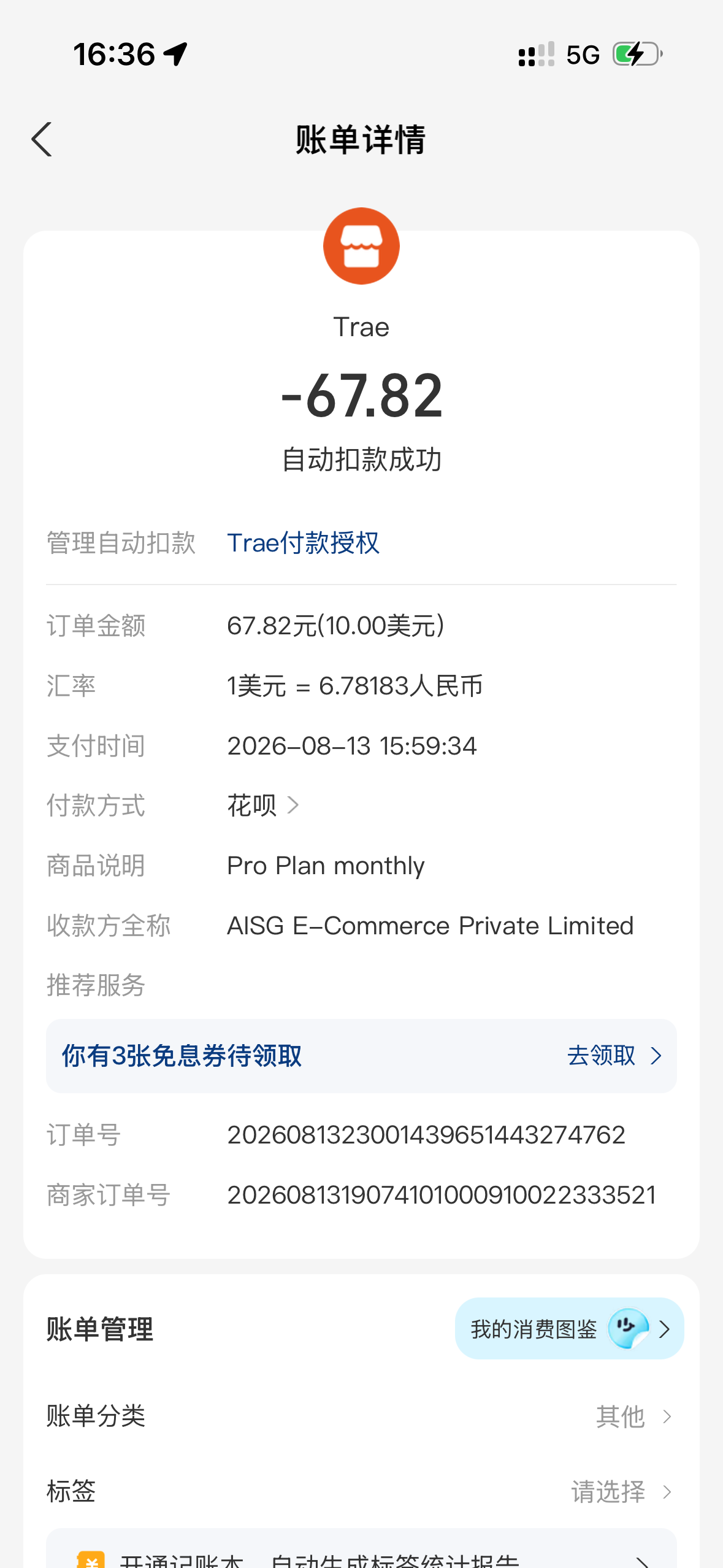Open the 花呗 payment method details
This screenshot has height=1568, width=723.
tap(262, 805)
